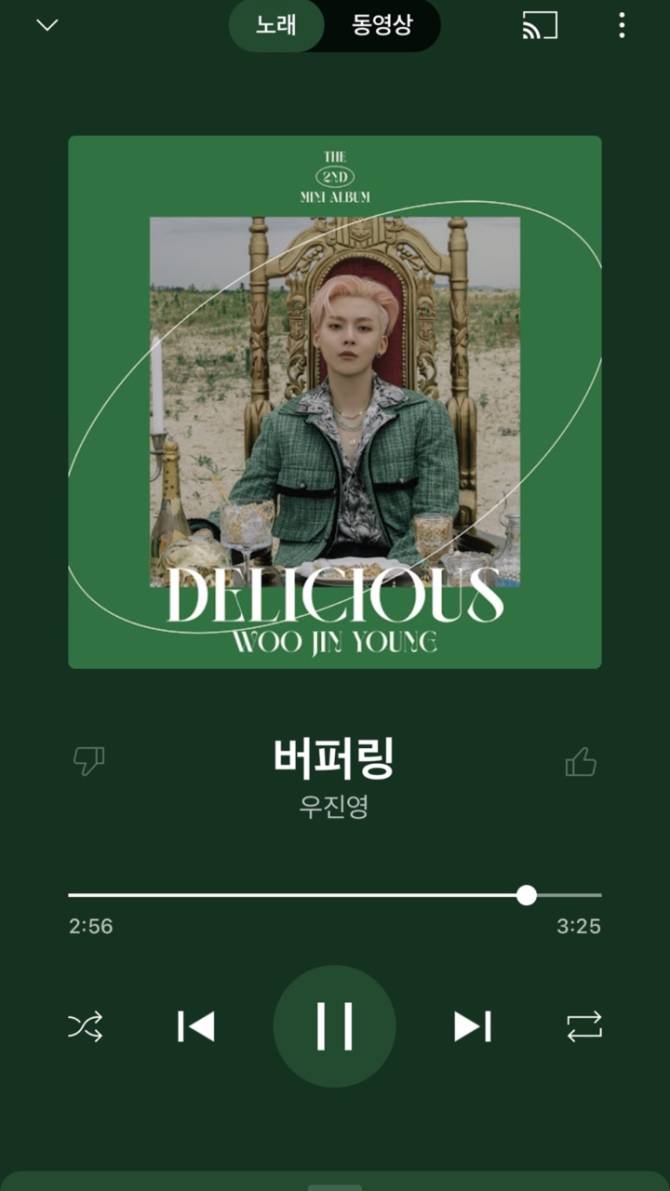Screen dimensions: 670x1191
Task: Switch to the 동영상 video tab
Action: tap(381, 25)
